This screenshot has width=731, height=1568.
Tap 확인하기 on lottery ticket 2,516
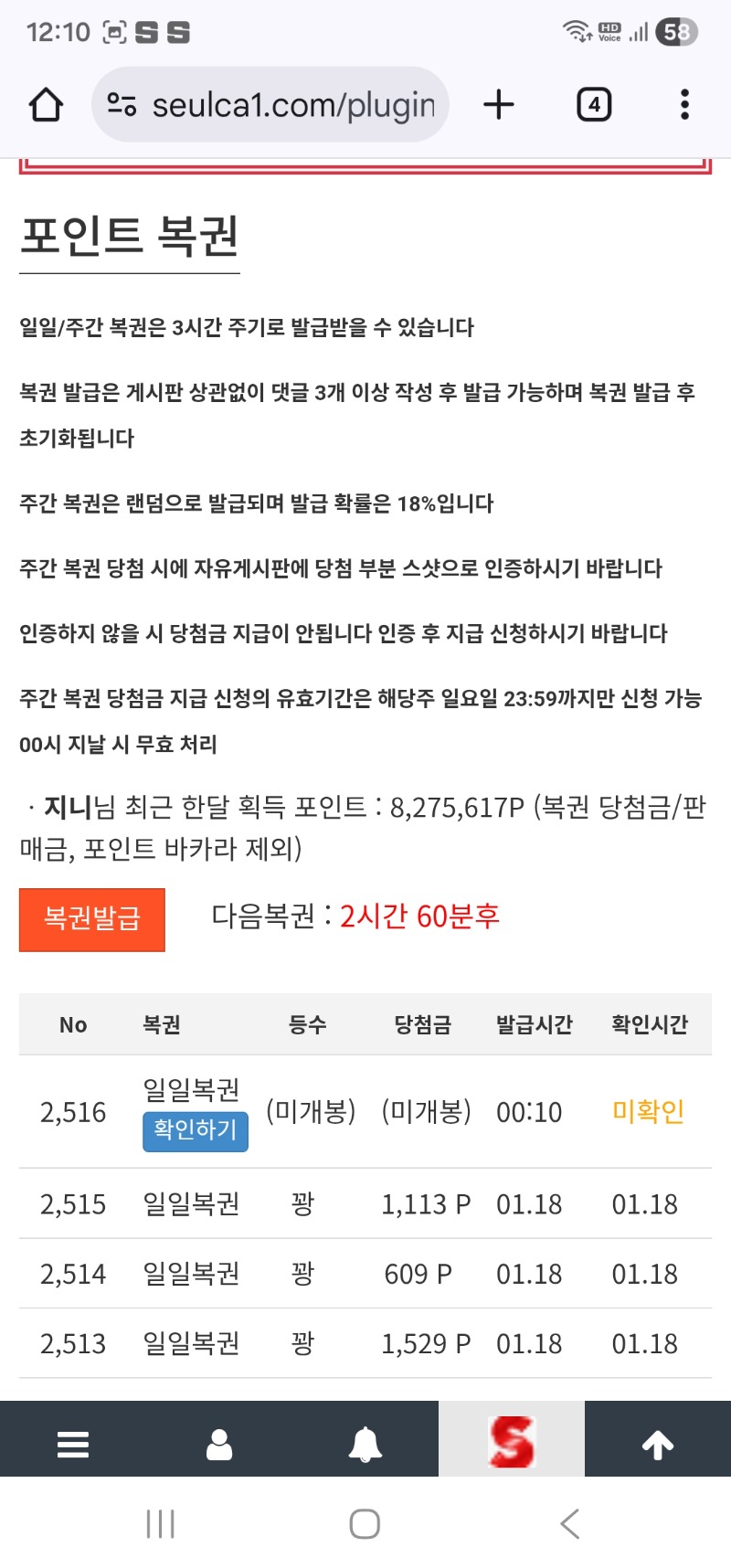pos(195,1131)
